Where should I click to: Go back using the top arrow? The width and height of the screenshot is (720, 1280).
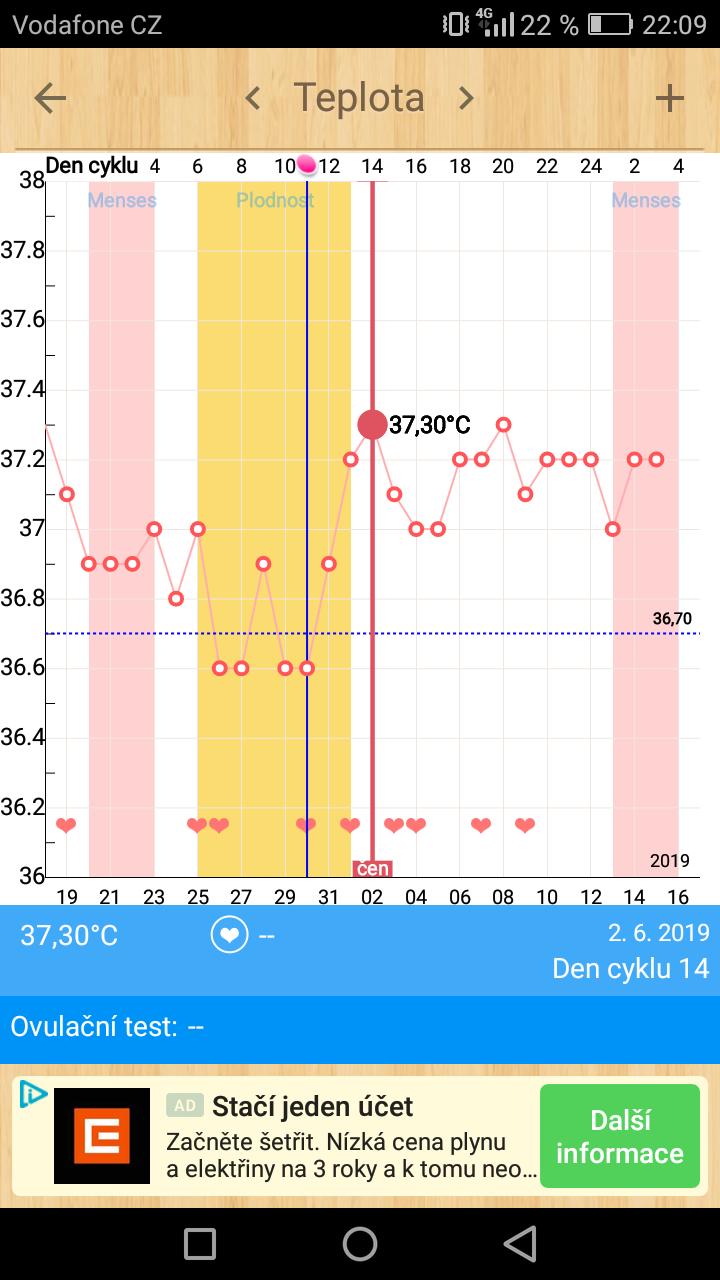(x=50, y=98)
